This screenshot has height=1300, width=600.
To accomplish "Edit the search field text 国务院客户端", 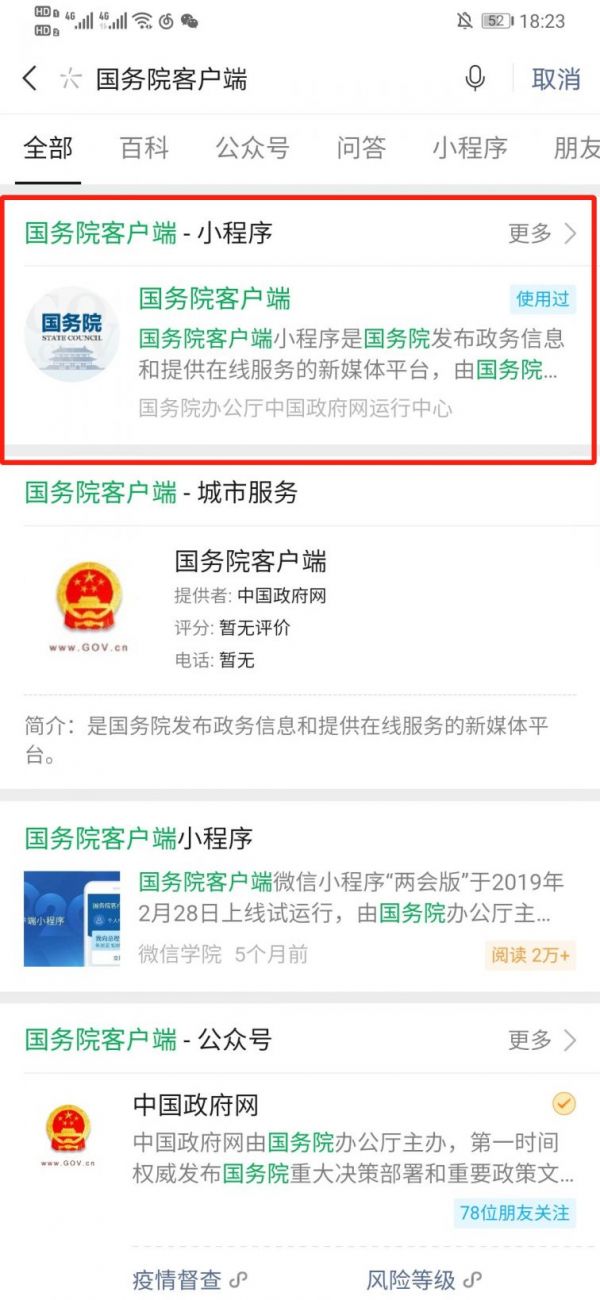I will [171, 79].
